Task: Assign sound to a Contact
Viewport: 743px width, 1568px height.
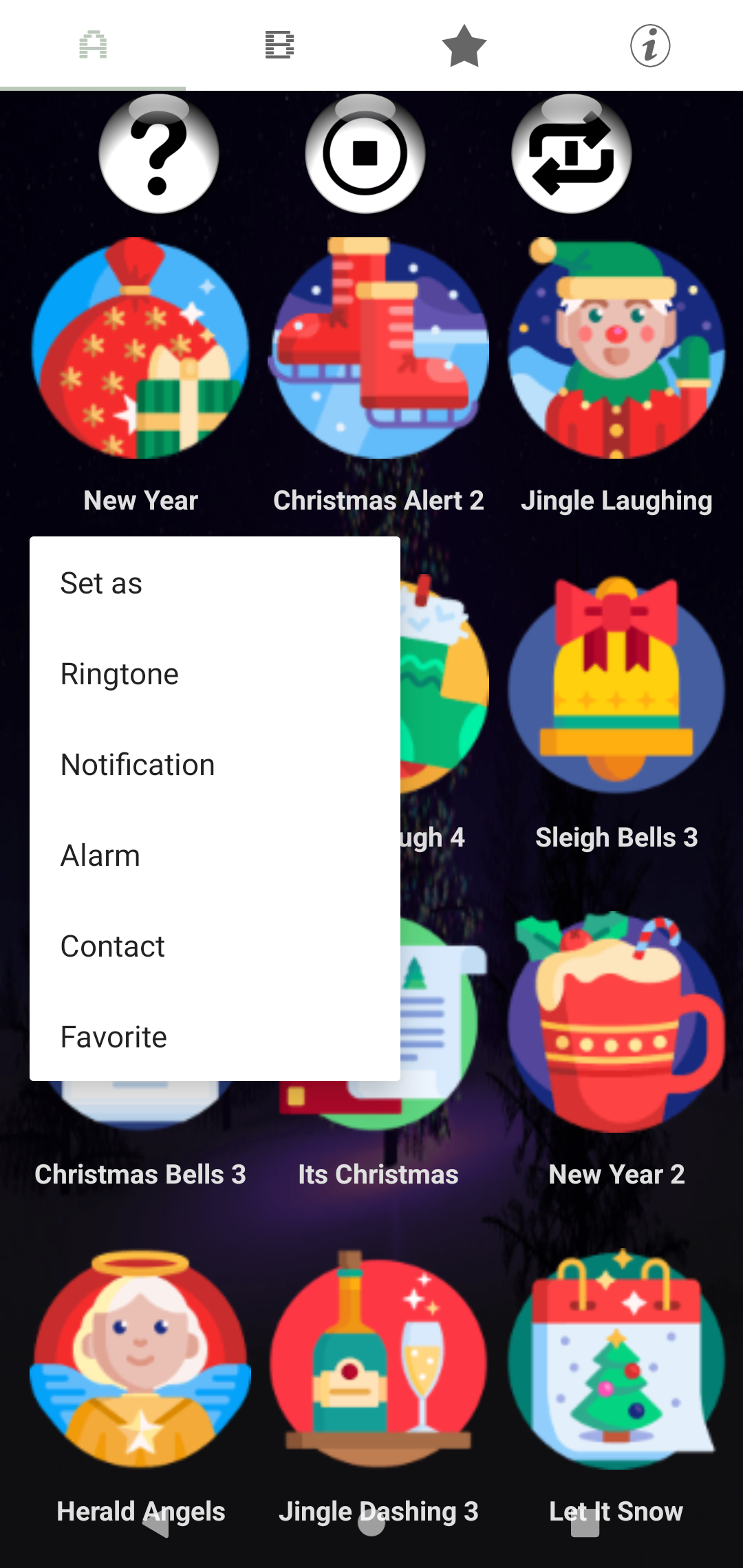Action: click(112, 946)
